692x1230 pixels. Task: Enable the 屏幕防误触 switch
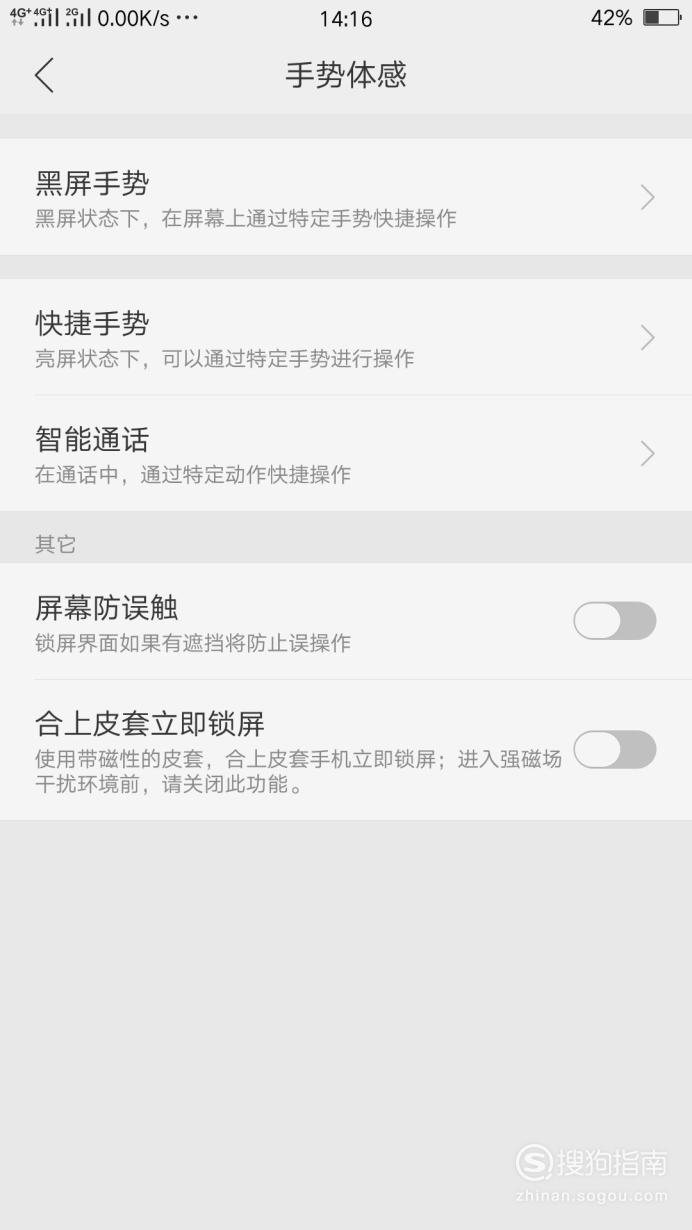click(x=614, y=621)
